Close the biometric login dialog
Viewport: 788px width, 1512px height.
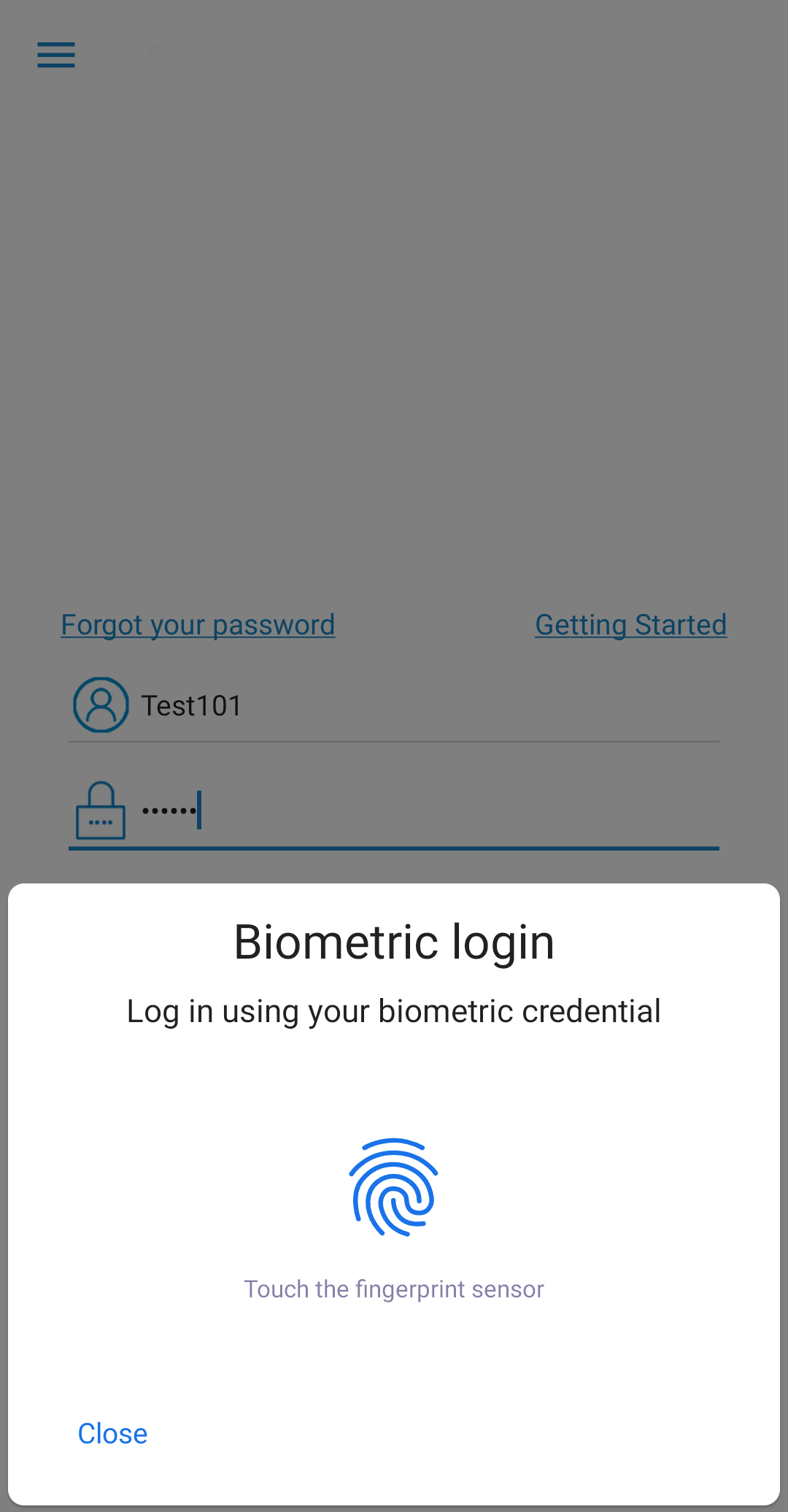pyautogui.click(x=112, y=1434)
